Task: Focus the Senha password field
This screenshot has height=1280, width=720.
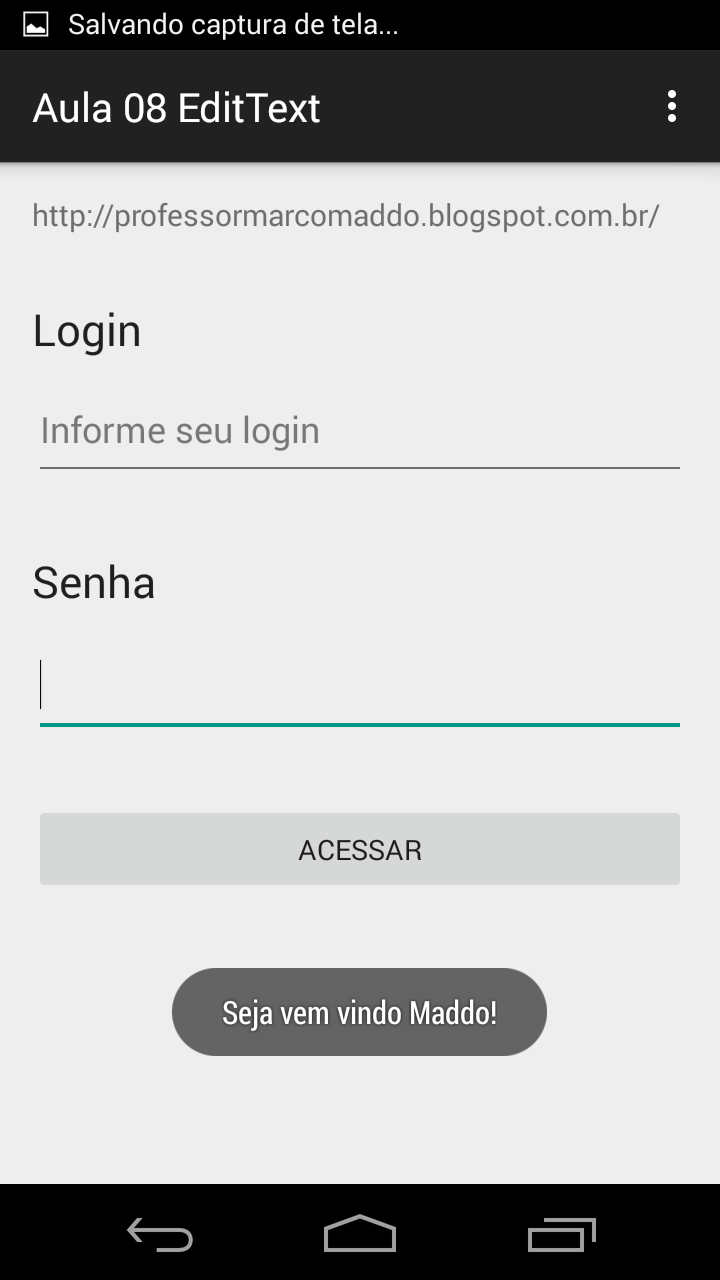Action: pyautogui.click(x=360, y=688)
